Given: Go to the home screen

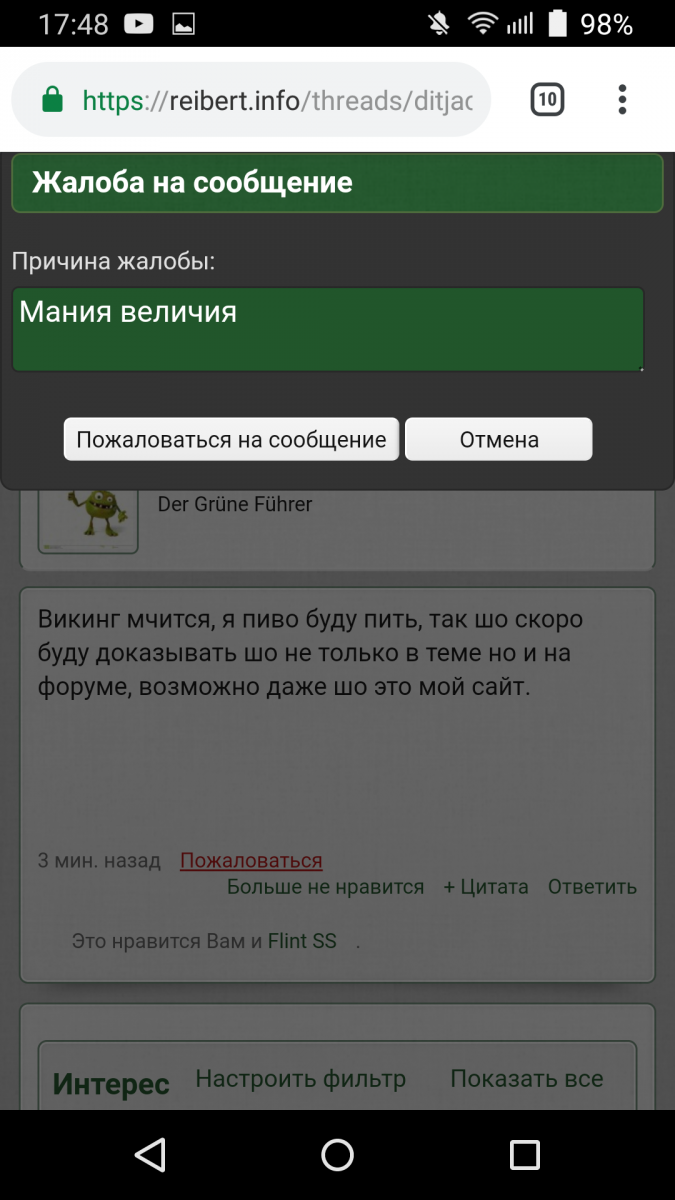Looking at the screenshot, I should tap(337, 1155).
